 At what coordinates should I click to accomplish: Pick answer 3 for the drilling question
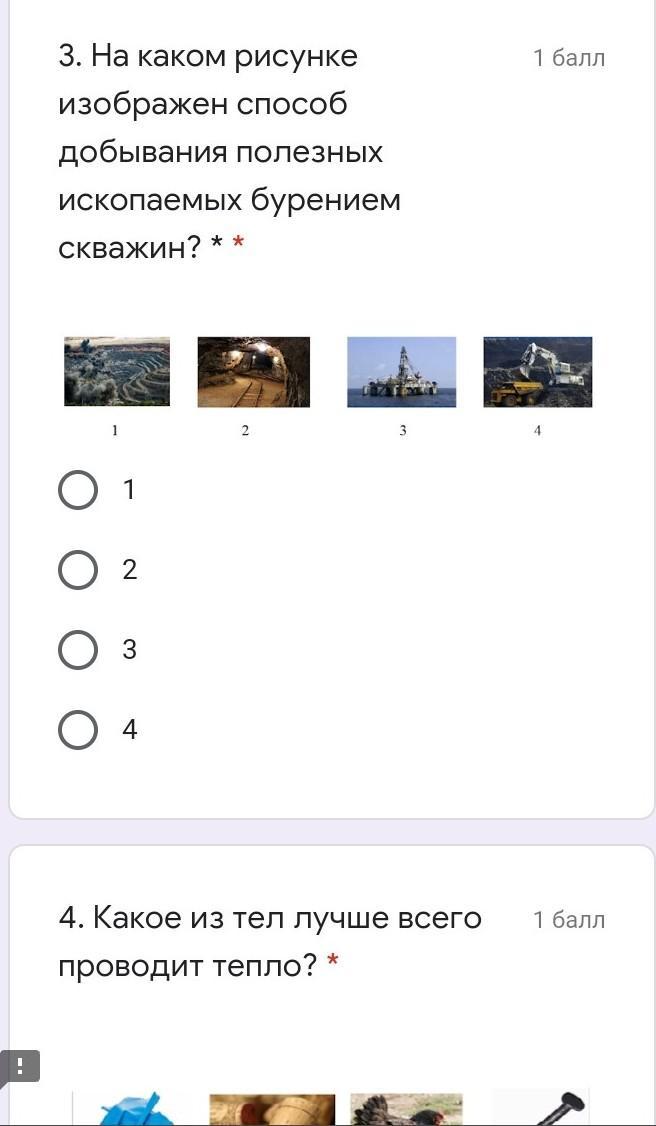coord(78,650)
